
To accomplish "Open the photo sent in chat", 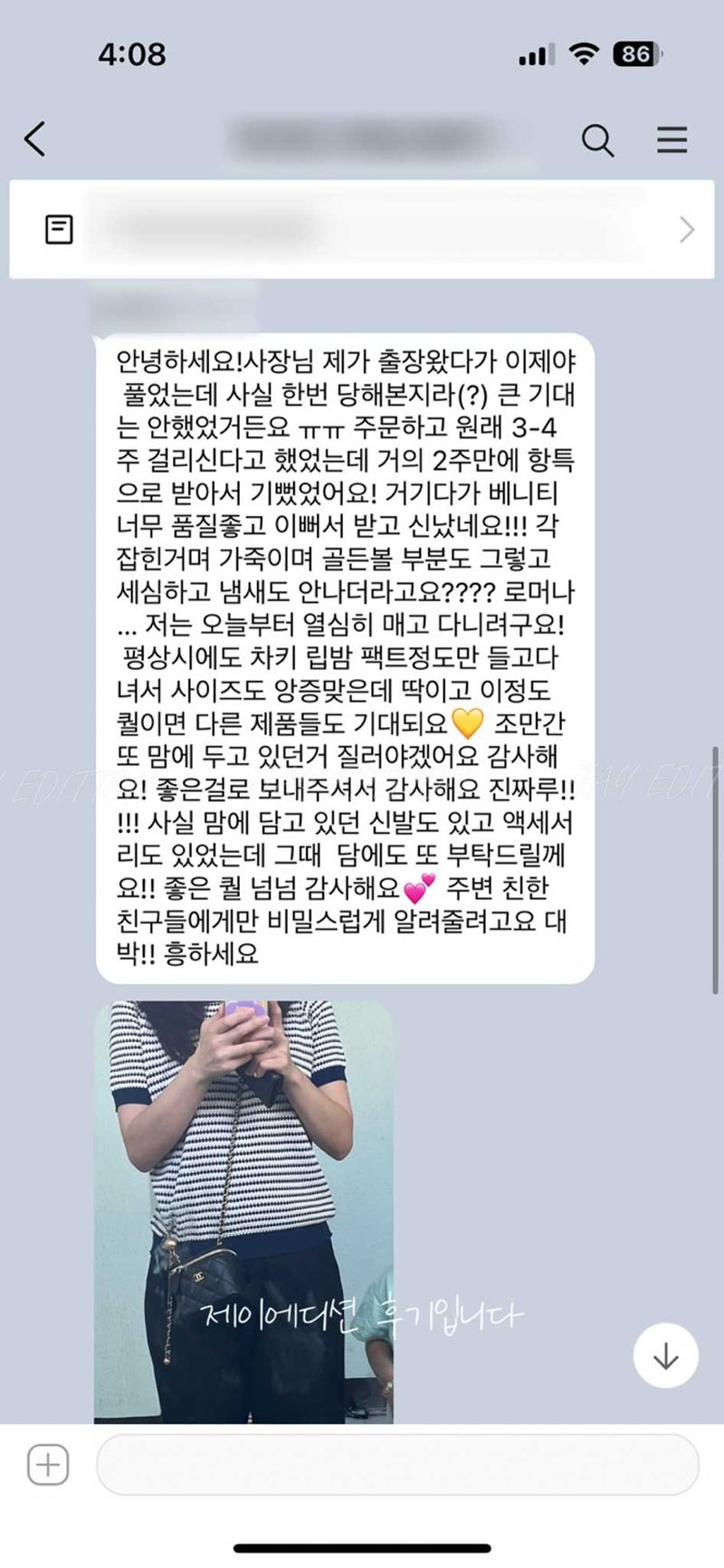I will [243, 1211].
